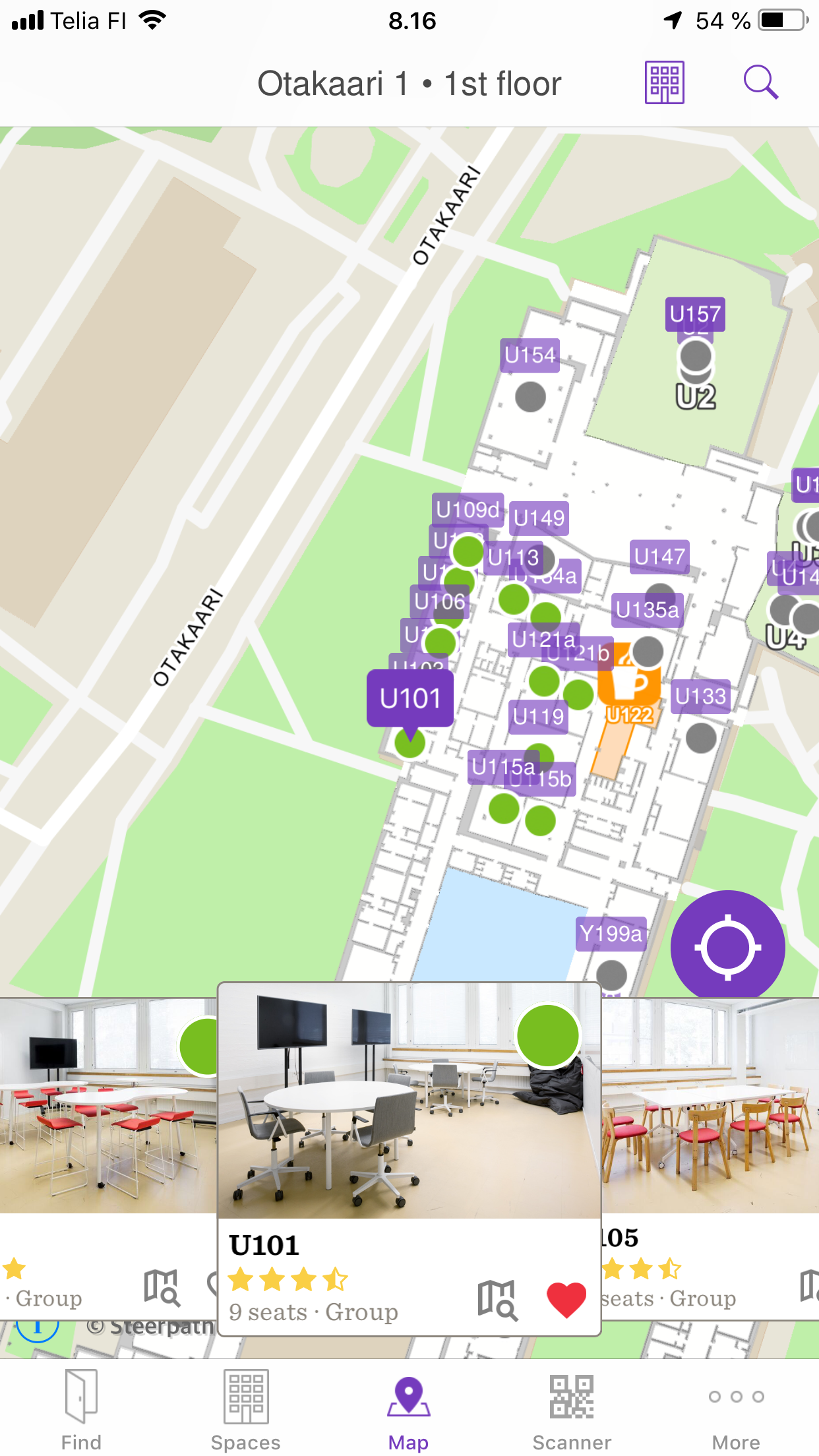This screenshot has height=1456, width=819.
Task: Select the U119 room label
Action: click(538, 717)
